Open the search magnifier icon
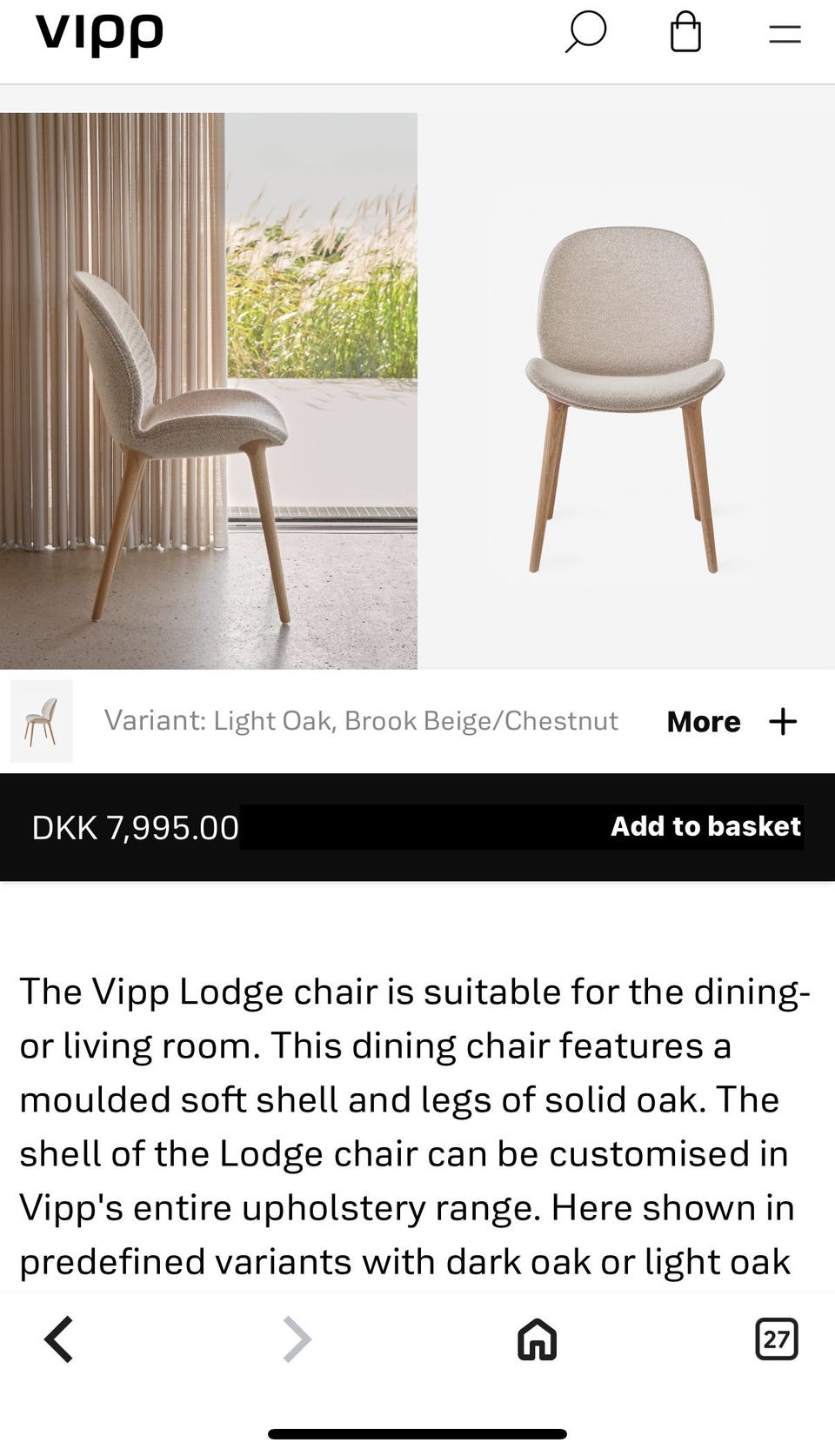Viewport: 835px width, 1456px height. pyautogui.click(x=585, y=33)
